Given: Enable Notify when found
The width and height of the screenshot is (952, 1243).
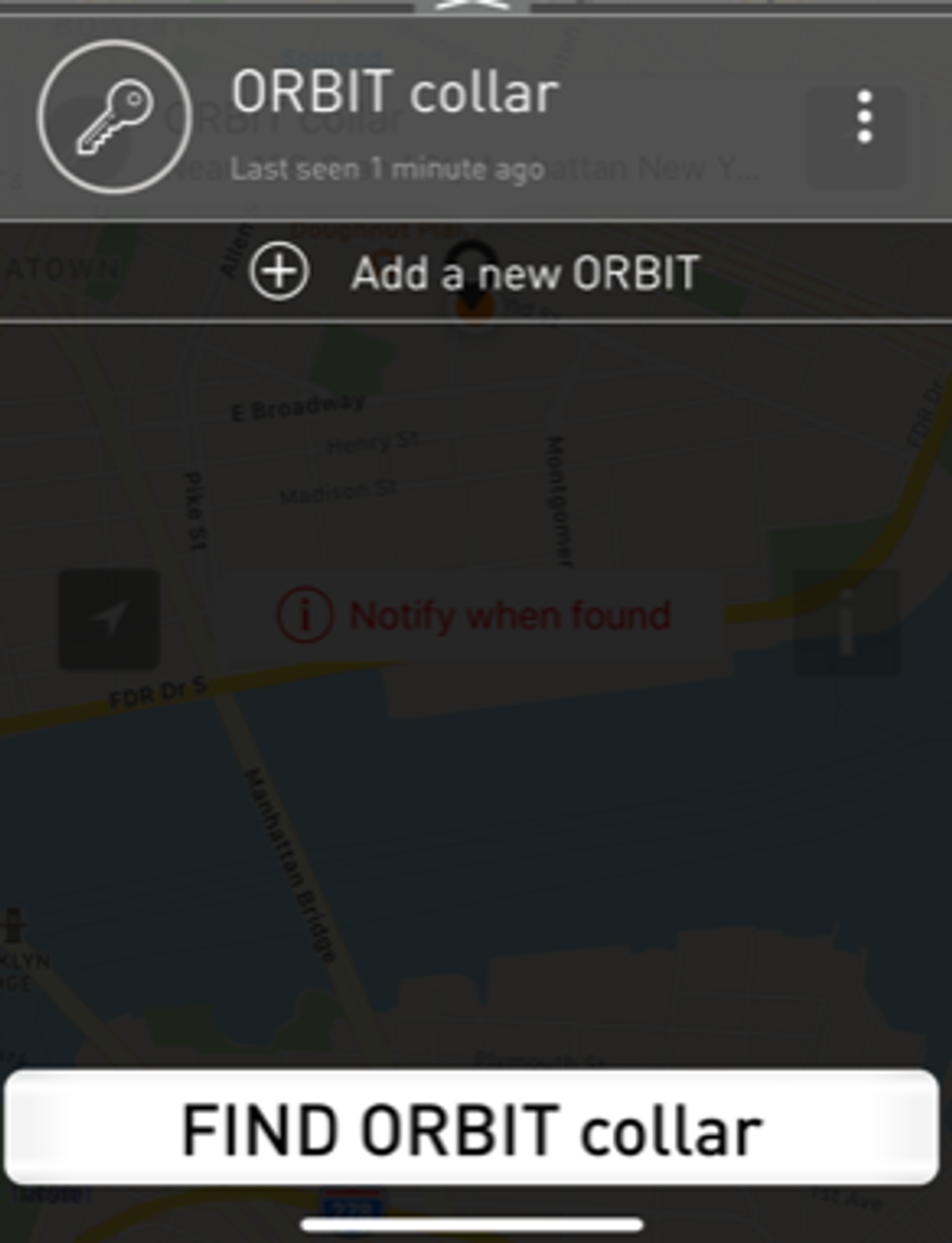Looking at the screenshot, I should tap(475, 615).
